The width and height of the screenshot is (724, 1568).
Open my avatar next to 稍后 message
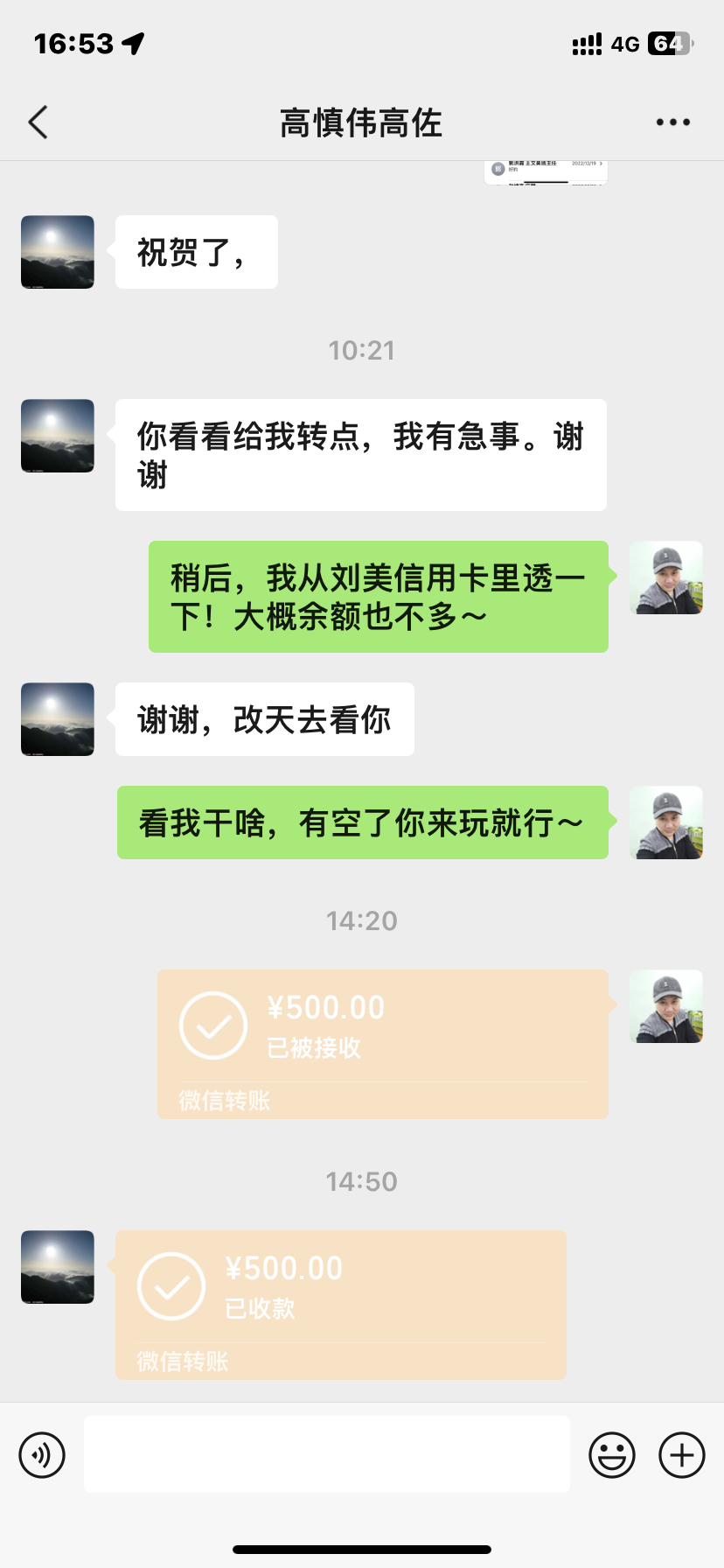pos(666,577)
